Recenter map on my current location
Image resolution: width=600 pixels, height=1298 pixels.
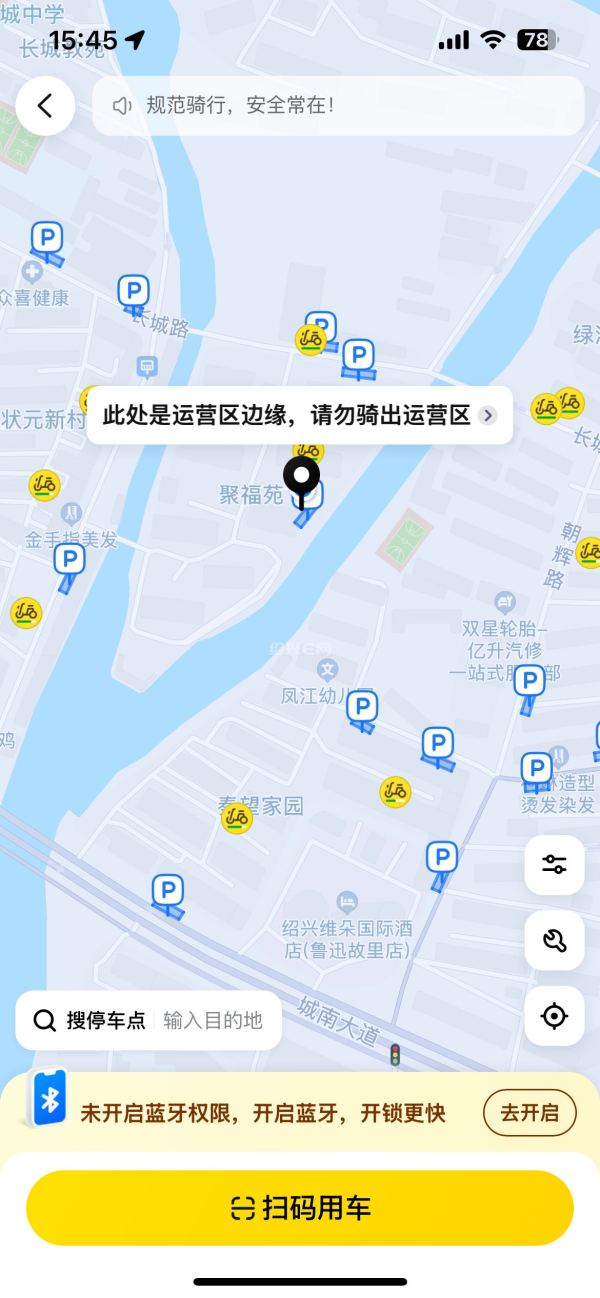[554, 1016]
